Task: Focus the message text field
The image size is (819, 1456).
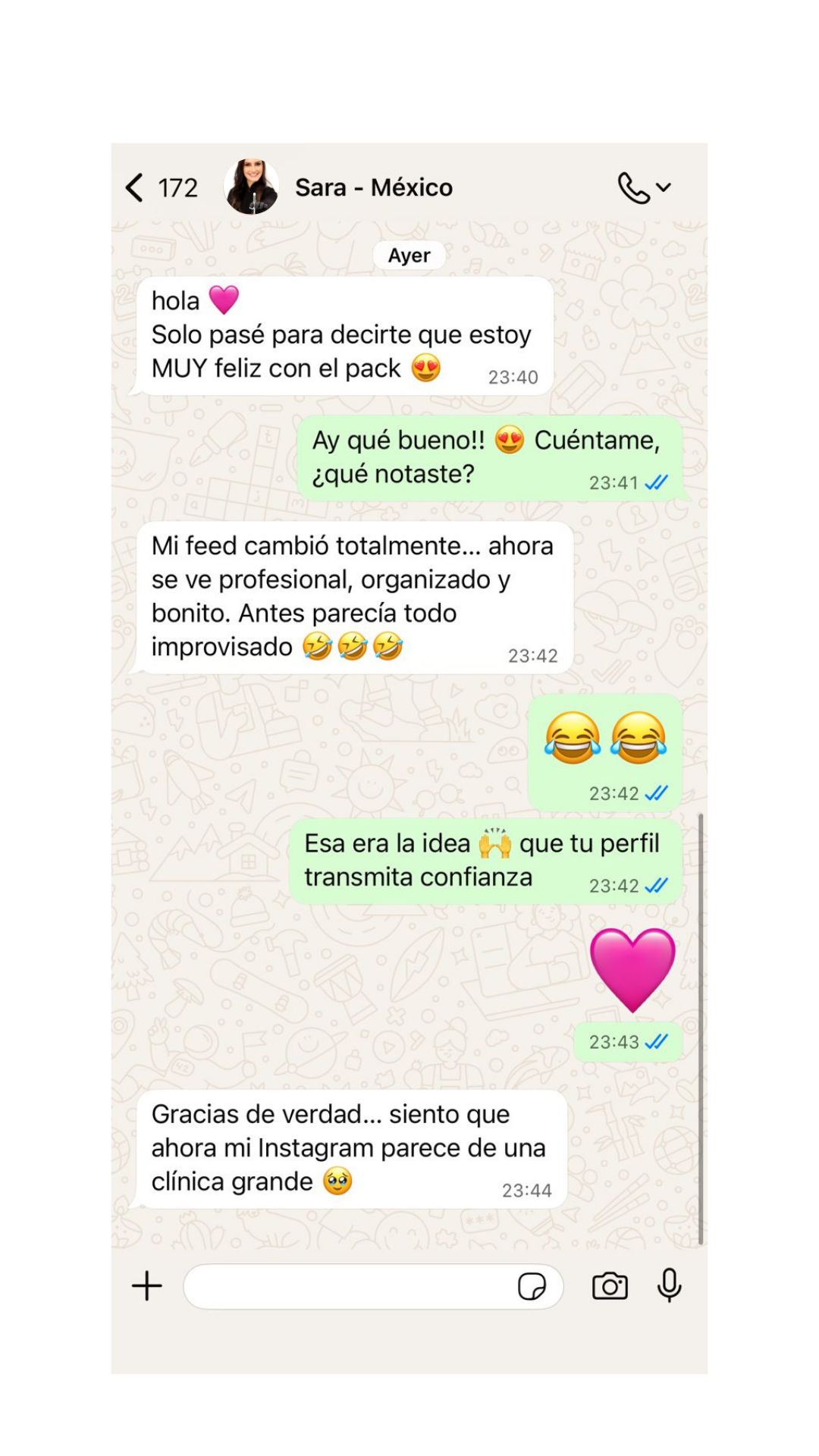Action: pos(349,1286)
